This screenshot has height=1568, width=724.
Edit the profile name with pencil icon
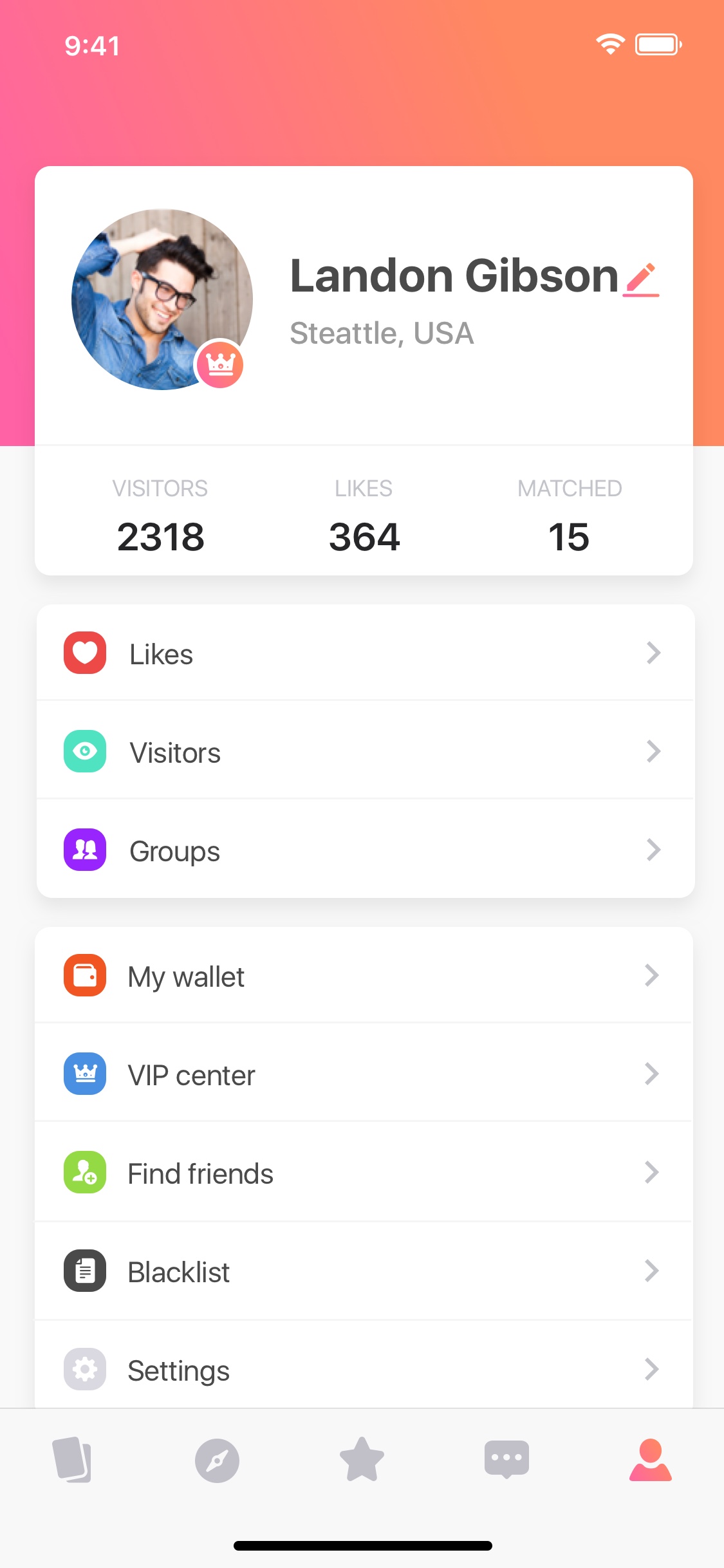pyautogui.click(x=641, y=279)
